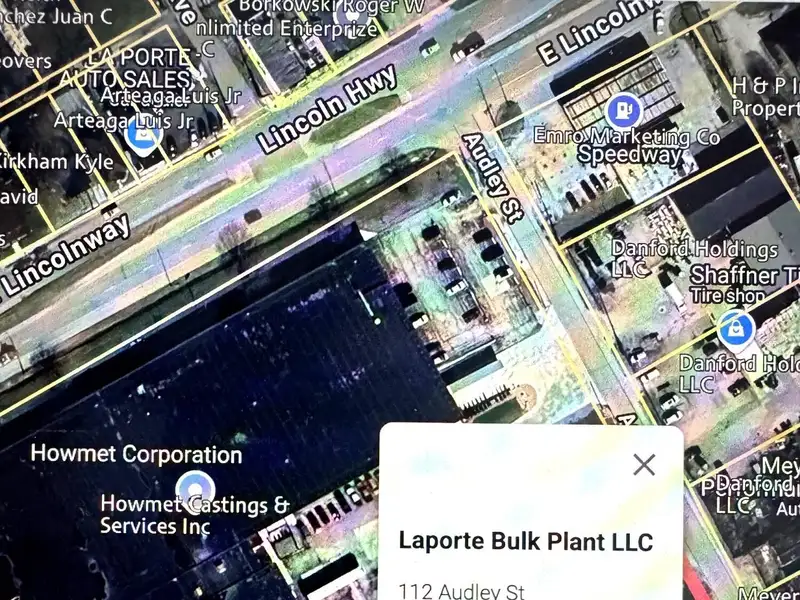Select the Howmet Castings & Services marker
This screenshot has width=800, height=600.
193,489
